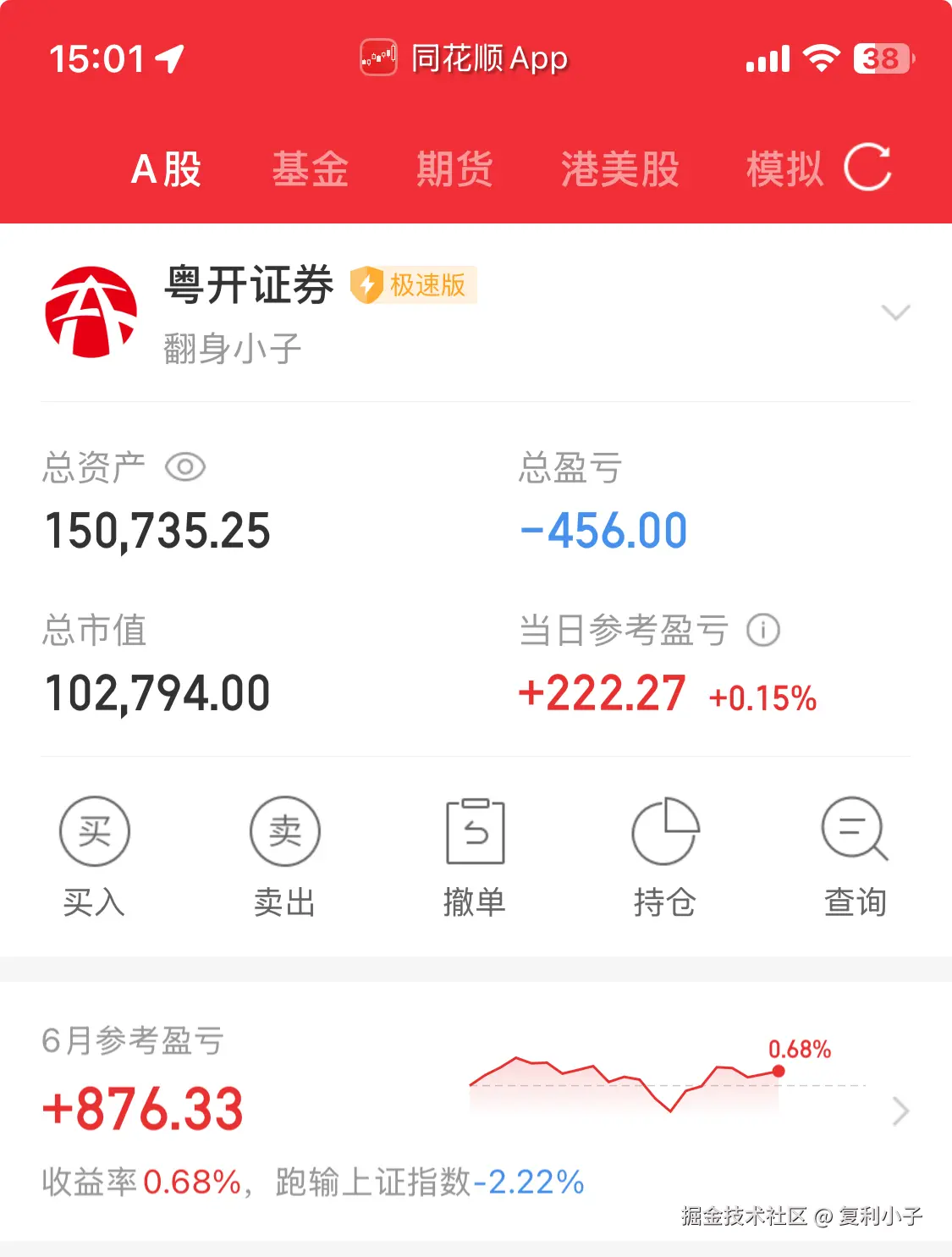Tap the 同花顺 App icon in status bar
952x1257 pixels.
tap(380, 58)
